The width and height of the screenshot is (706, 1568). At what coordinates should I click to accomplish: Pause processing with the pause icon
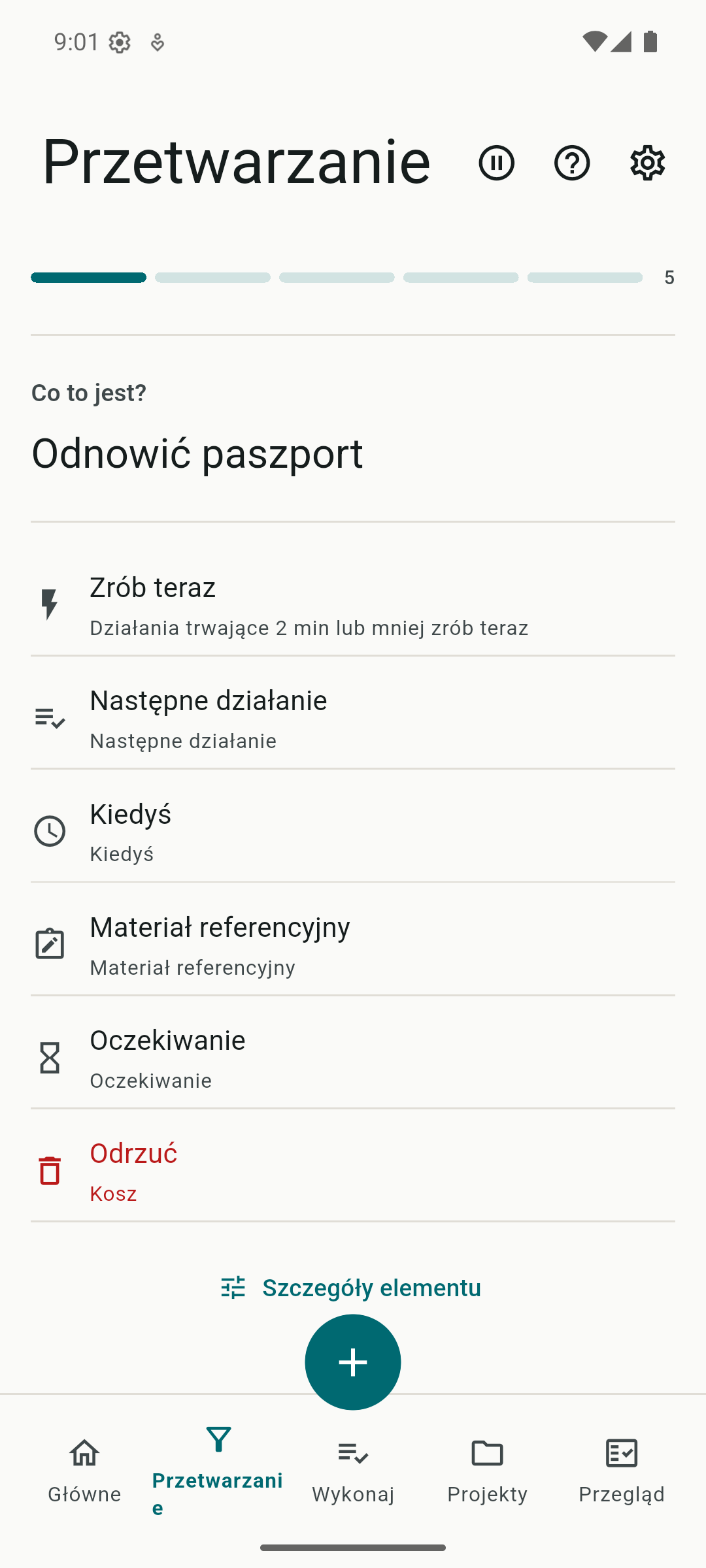[x=496, y=163]
